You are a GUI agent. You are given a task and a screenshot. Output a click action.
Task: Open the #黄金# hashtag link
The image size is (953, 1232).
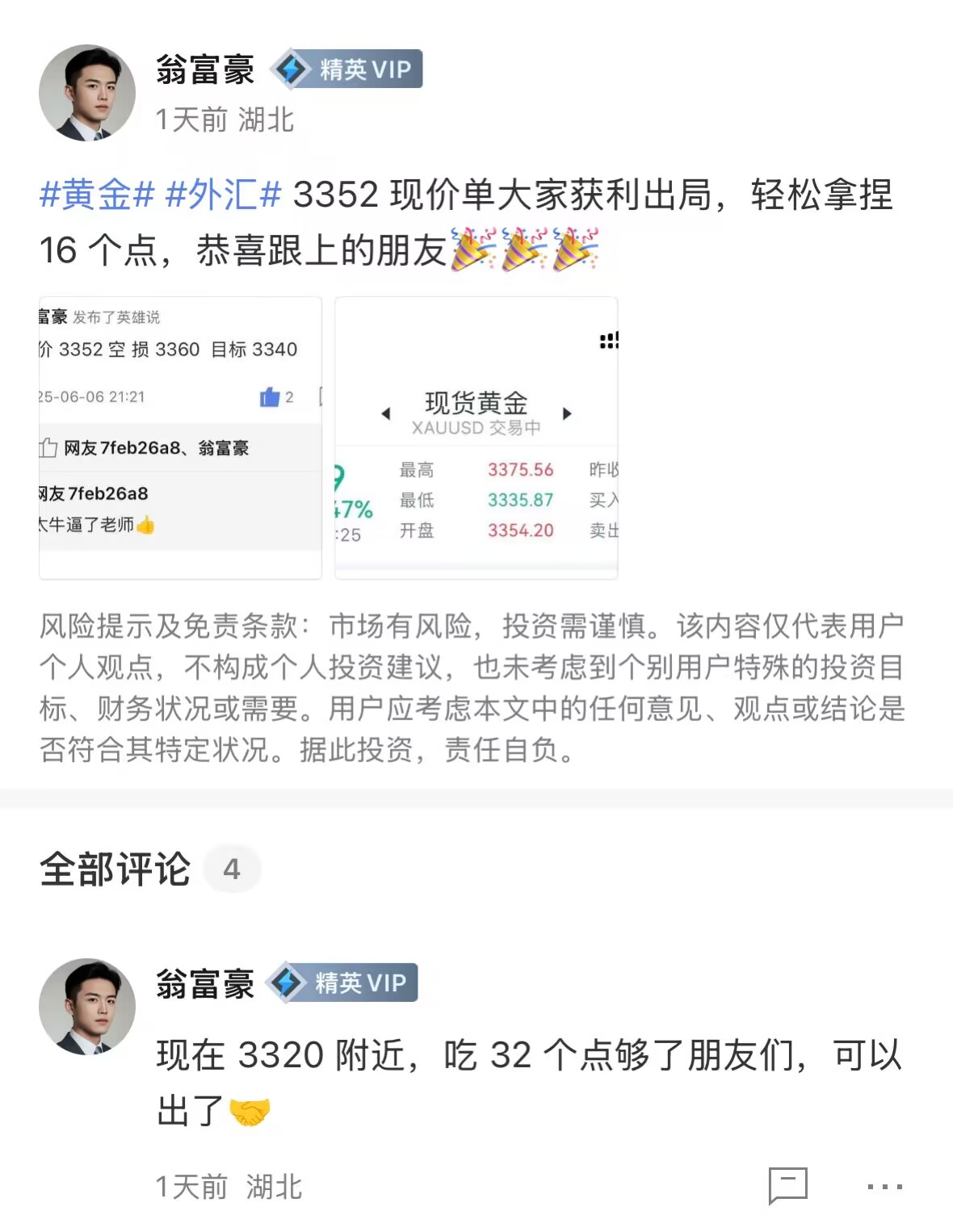[x=97, y=195]
